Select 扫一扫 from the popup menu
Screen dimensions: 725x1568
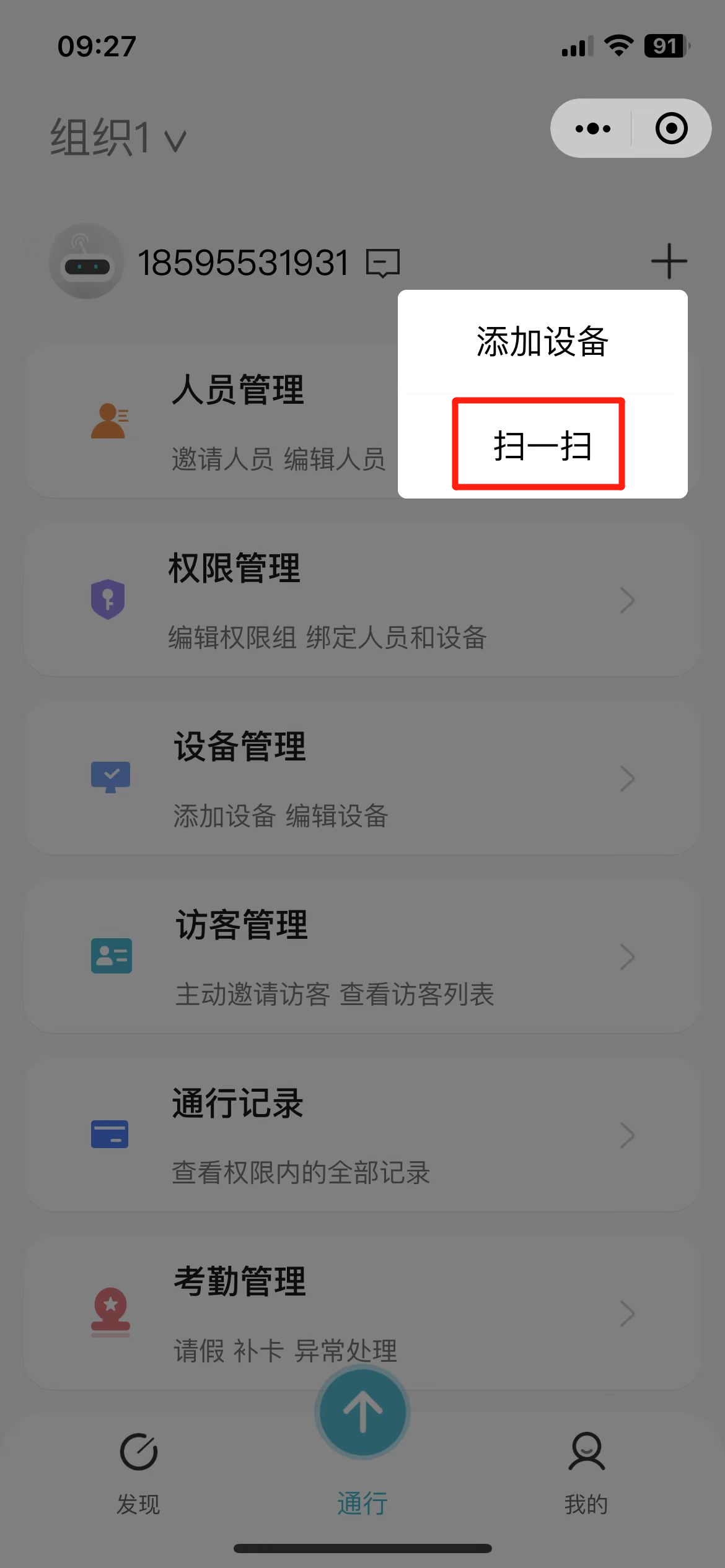click(541, 445)
